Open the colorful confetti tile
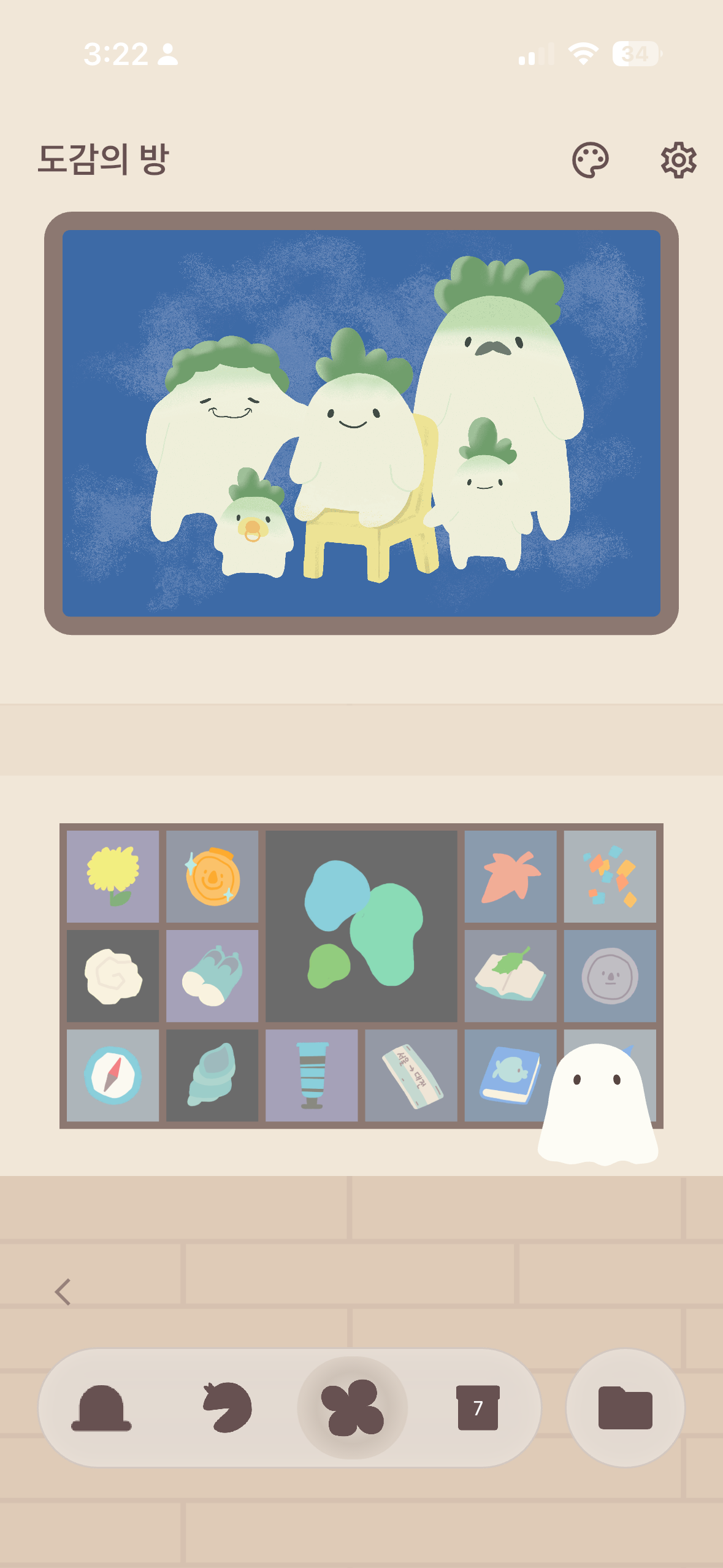 coord(610,876)
